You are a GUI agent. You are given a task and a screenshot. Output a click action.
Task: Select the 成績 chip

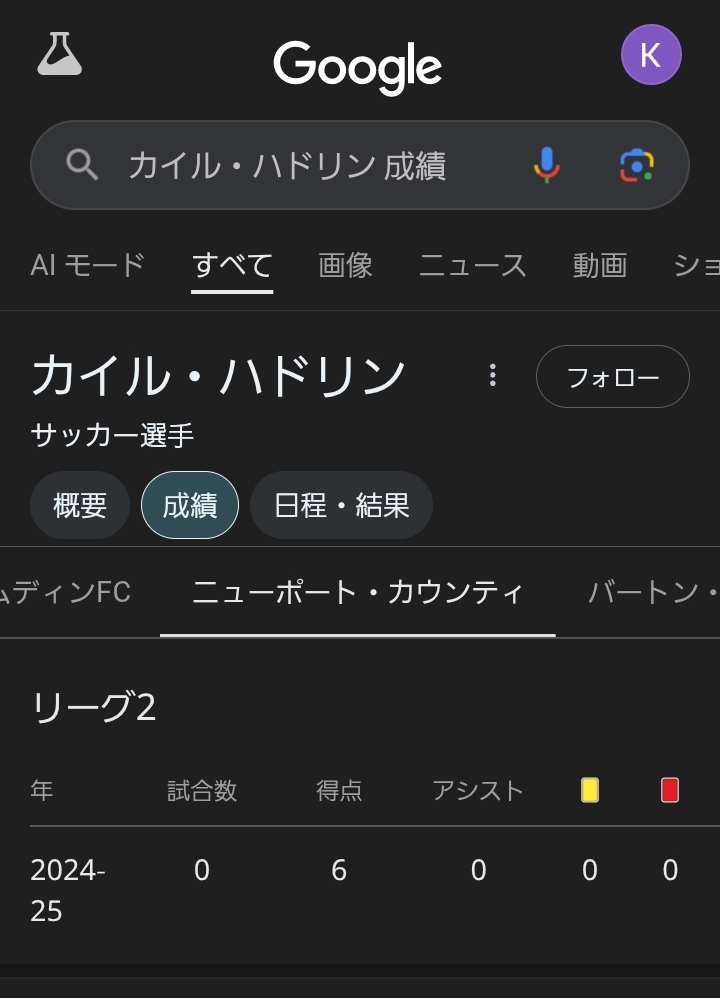[190, 505]
